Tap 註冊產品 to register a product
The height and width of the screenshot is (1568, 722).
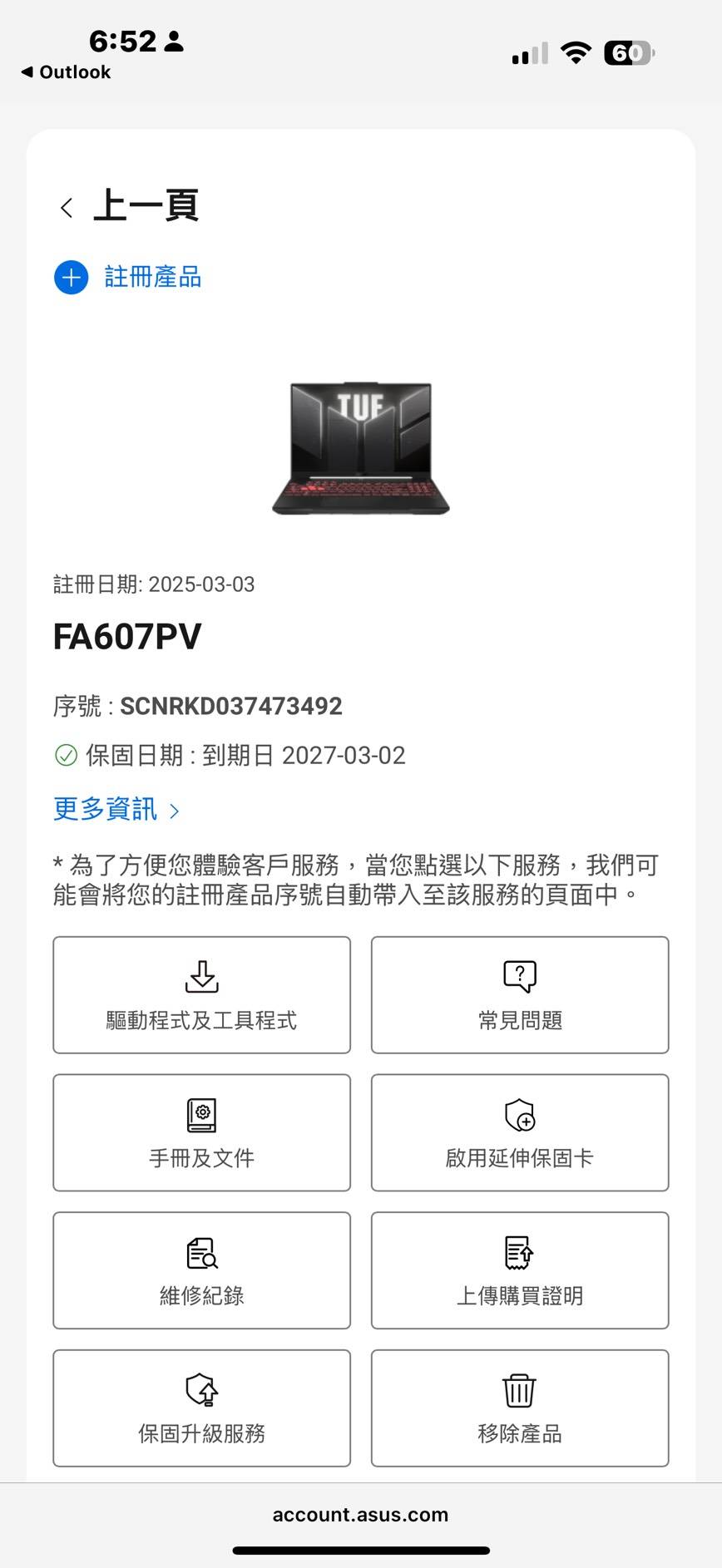pyautogui.click(x=129, y=277)
